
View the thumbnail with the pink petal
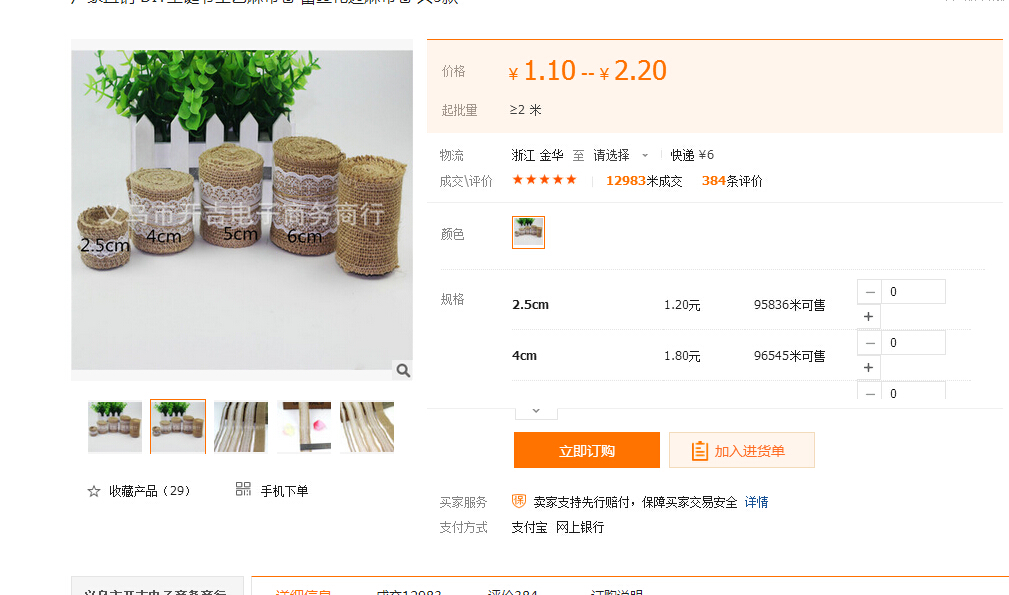click(304, 427)
